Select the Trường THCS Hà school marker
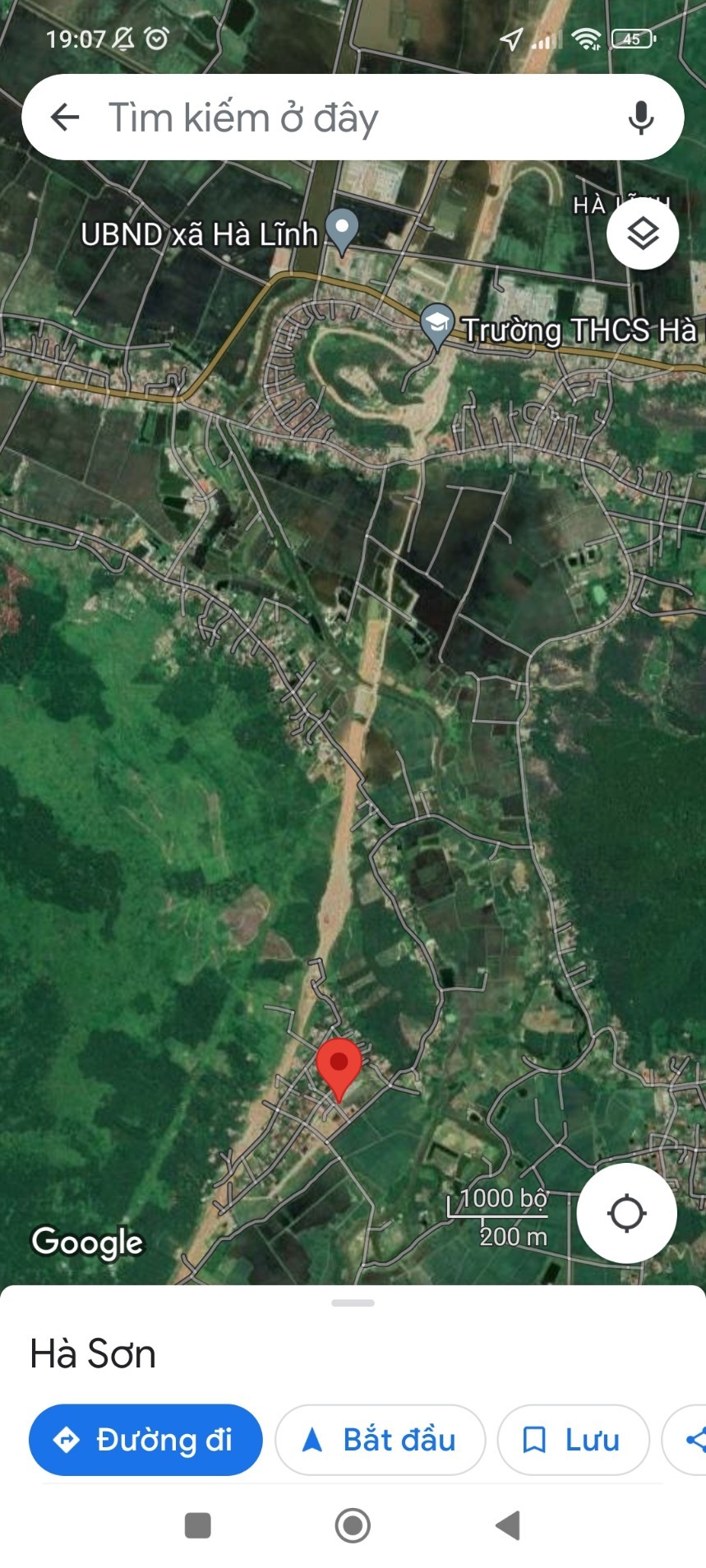Viewport: 706px width, 1568px height. pyautogui.click(x=437, y=325)
